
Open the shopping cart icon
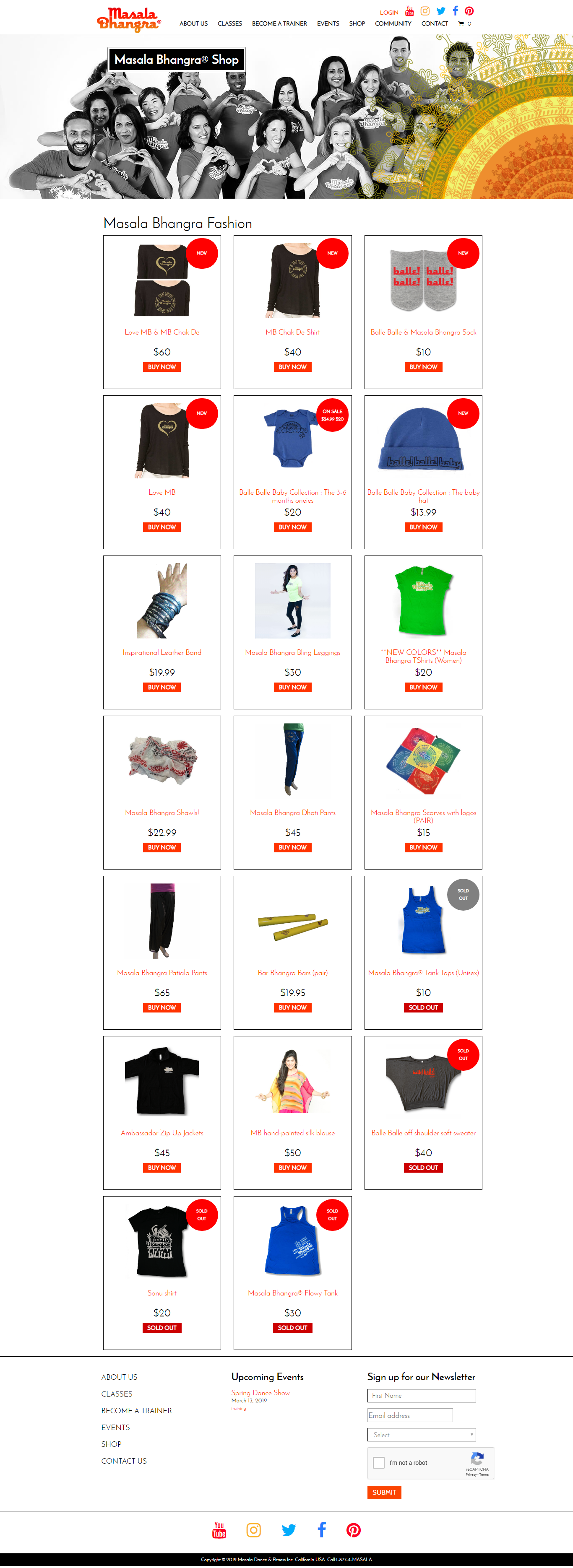[x=461, y=24]
